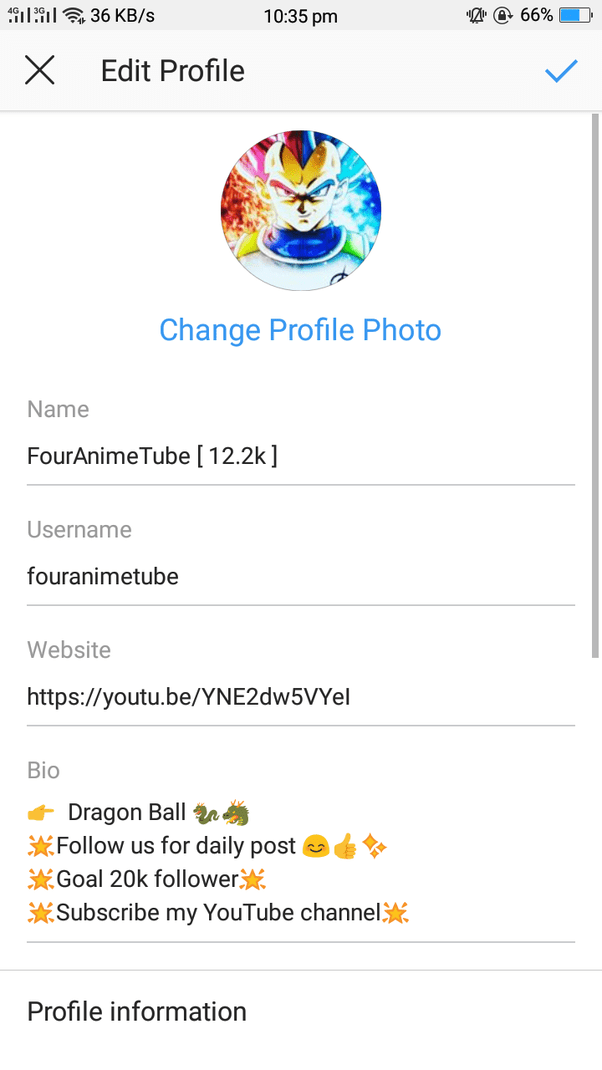Edit the Bio text field
602x1070 pixels.
coord(300,863)
